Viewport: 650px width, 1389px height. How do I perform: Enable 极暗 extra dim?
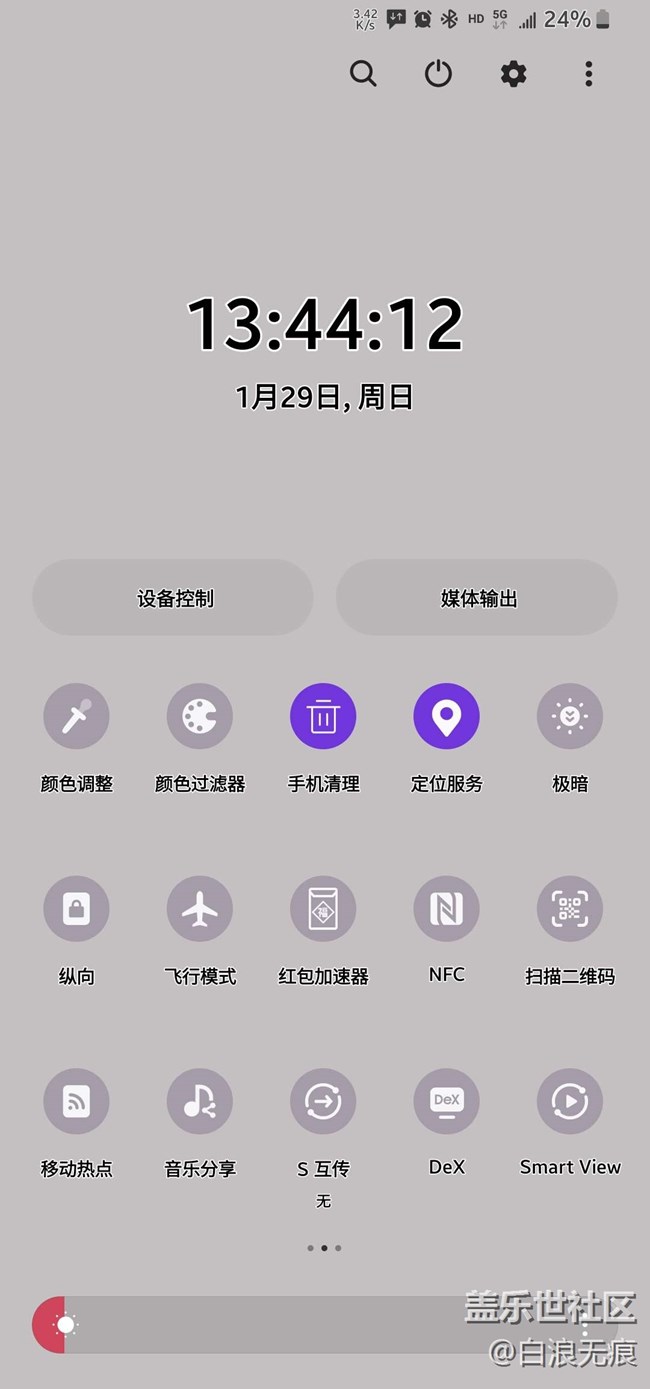point(570,716)
